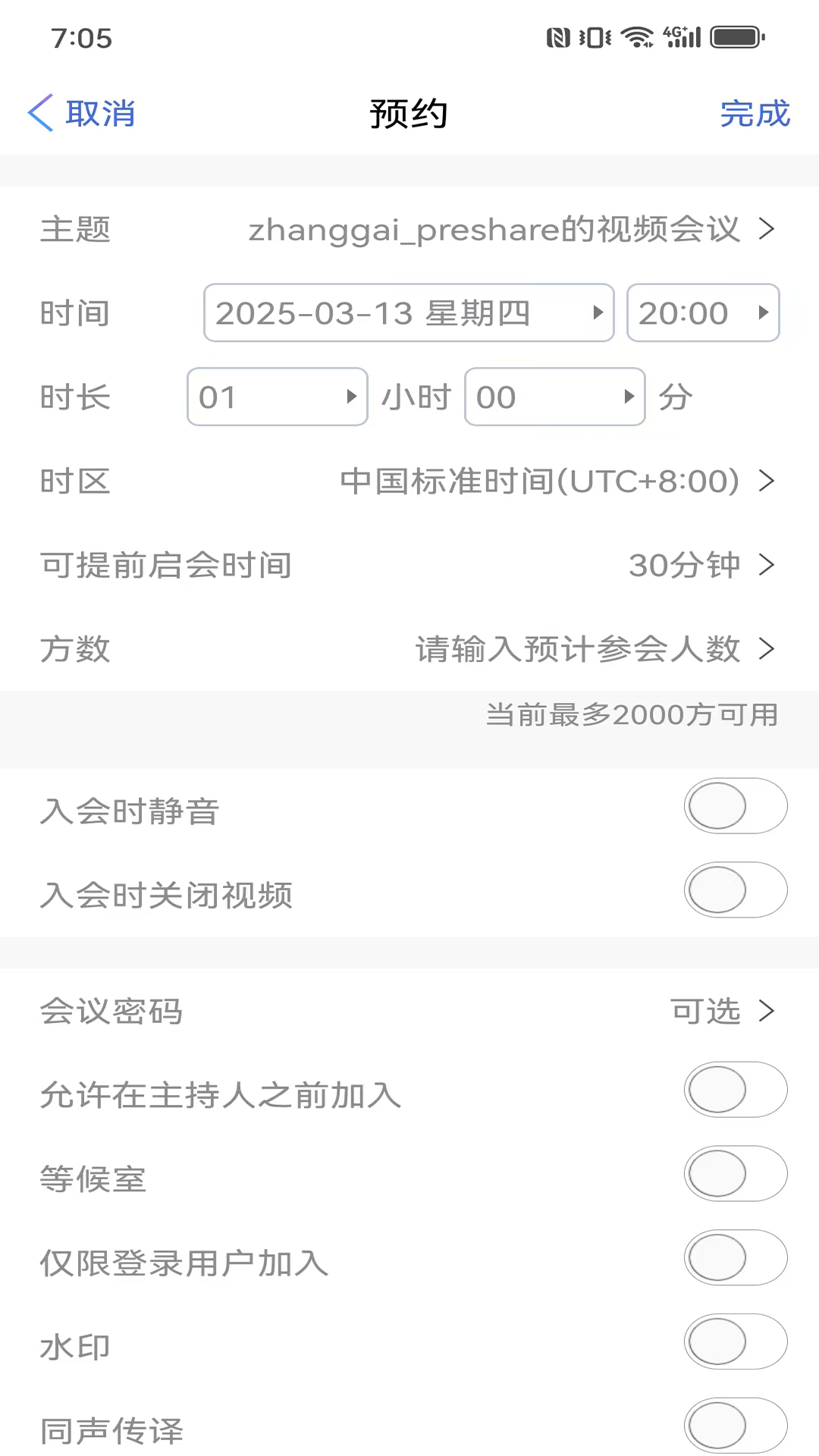Enable video off on entry 入会时关闭视频
The height and width of the screenshot is (1456, 819).
pos(734,890)
